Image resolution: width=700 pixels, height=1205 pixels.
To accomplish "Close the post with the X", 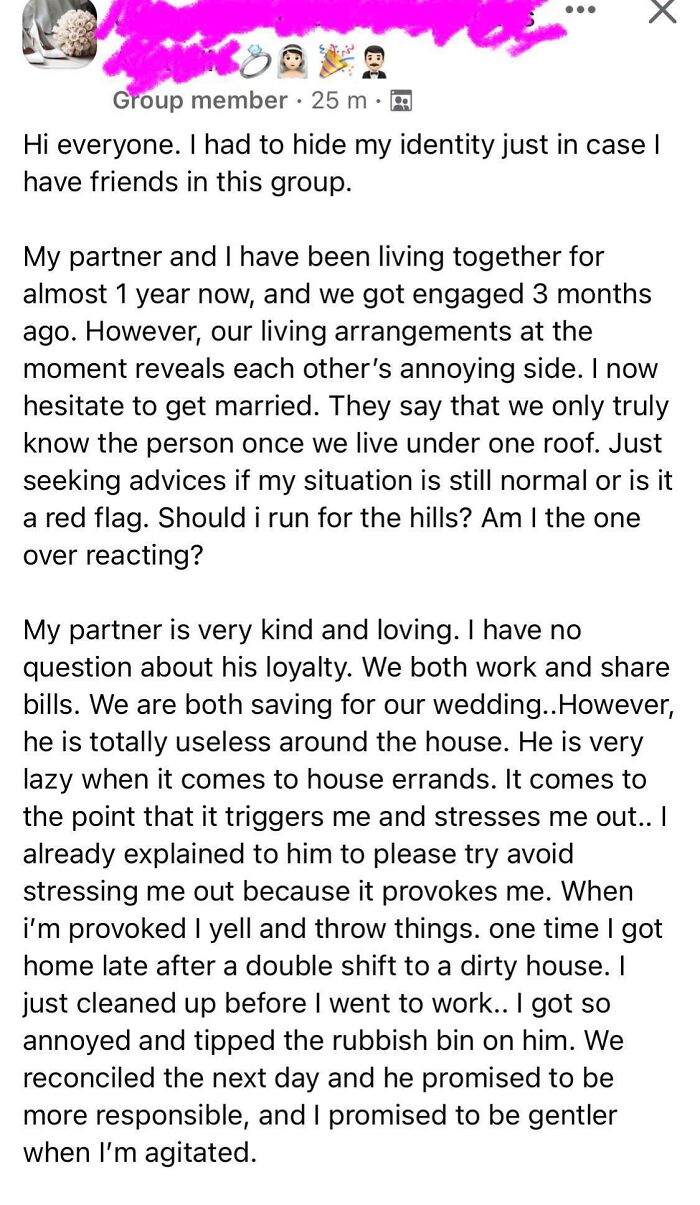I will (x=662, y=11).
